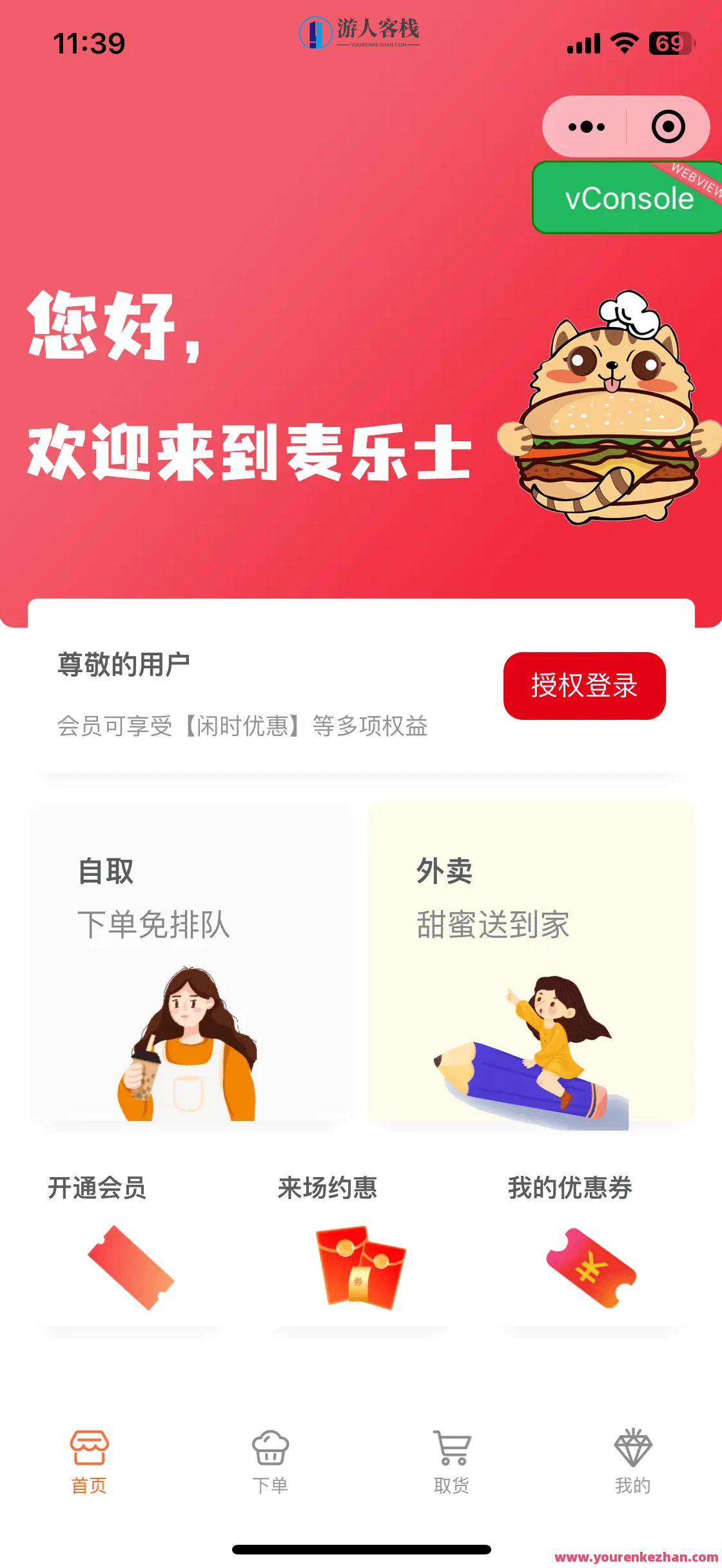Image resolution: width=722 pixels, height=1568 pixels.
Task: Open the vConsole debug panel
Action: pos(623,197)
